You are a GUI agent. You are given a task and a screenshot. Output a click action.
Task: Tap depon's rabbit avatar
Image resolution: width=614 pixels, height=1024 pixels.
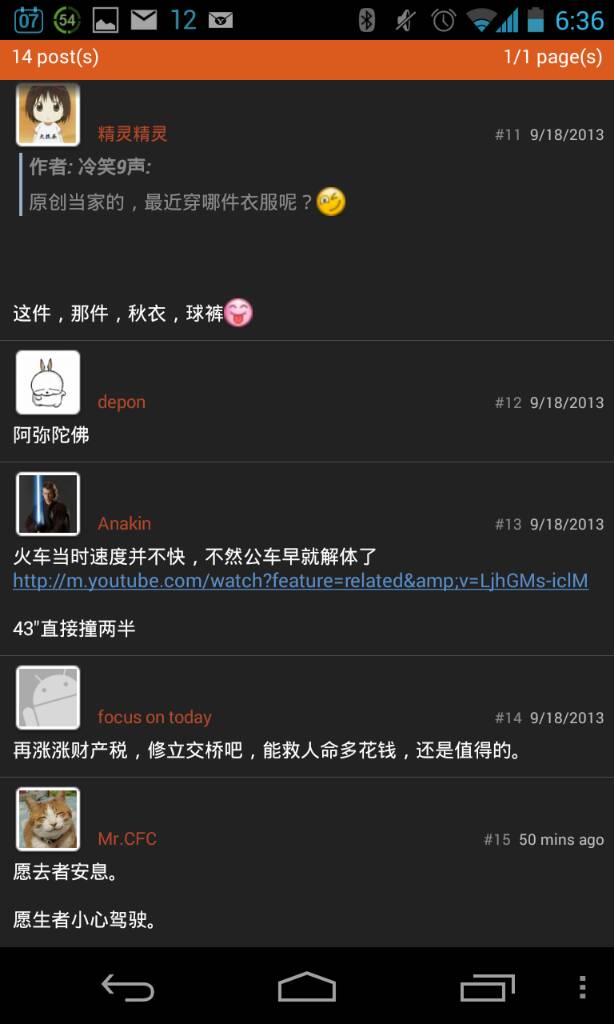tap(48, 382)
